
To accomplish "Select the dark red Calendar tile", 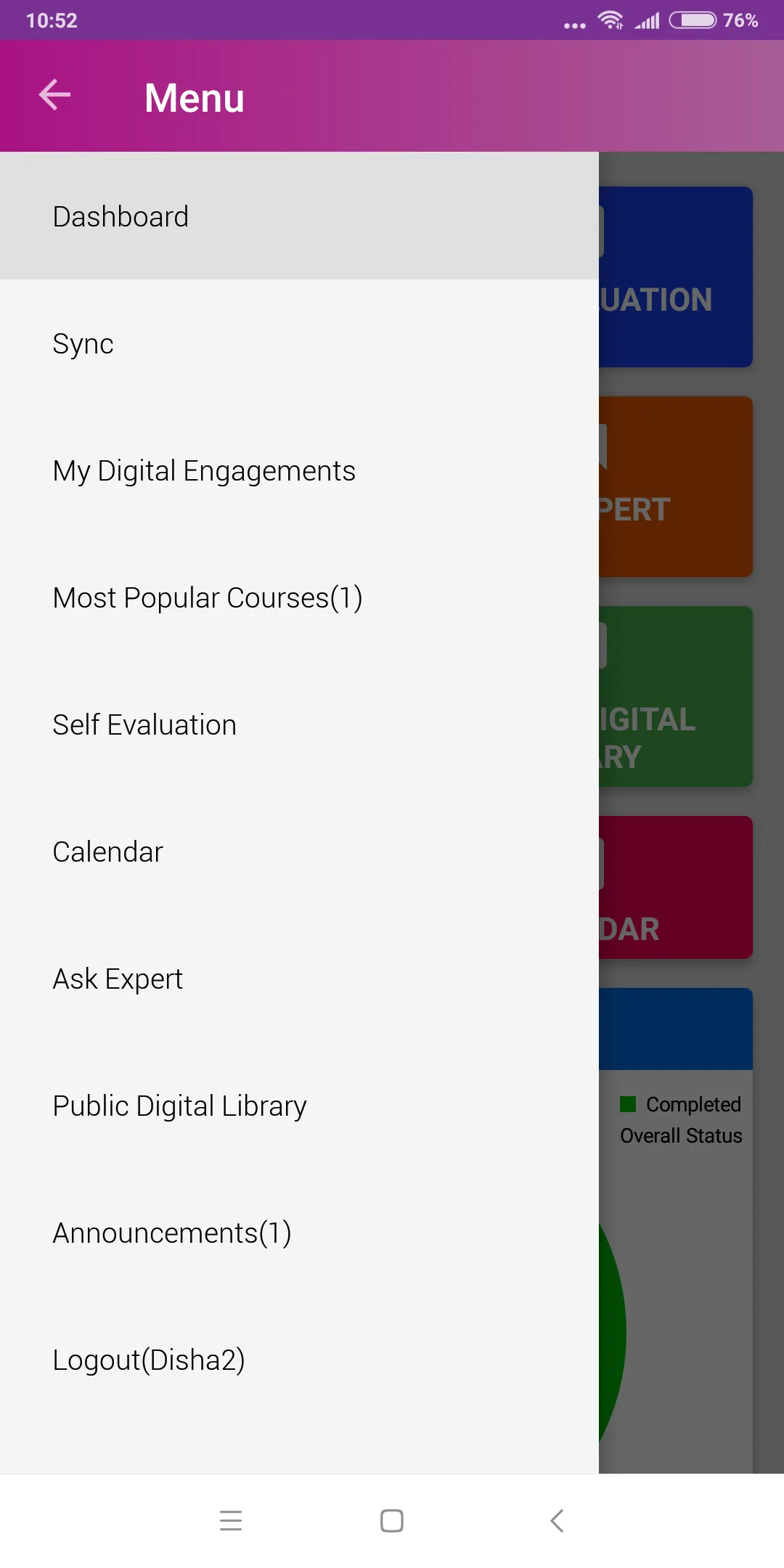I will click(x=675, y=887).
